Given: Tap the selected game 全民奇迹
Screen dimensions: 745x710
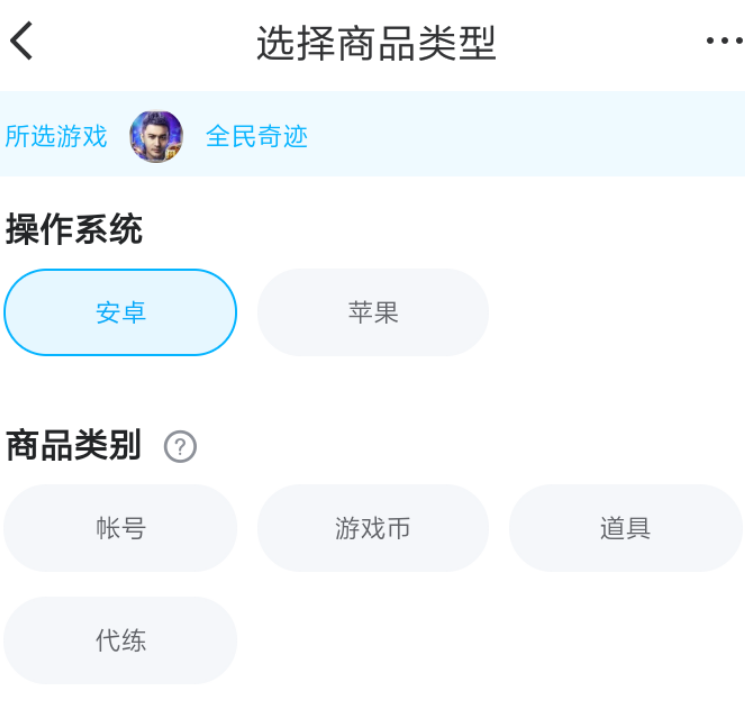Looking at the screenshot, I should [256, 136].
